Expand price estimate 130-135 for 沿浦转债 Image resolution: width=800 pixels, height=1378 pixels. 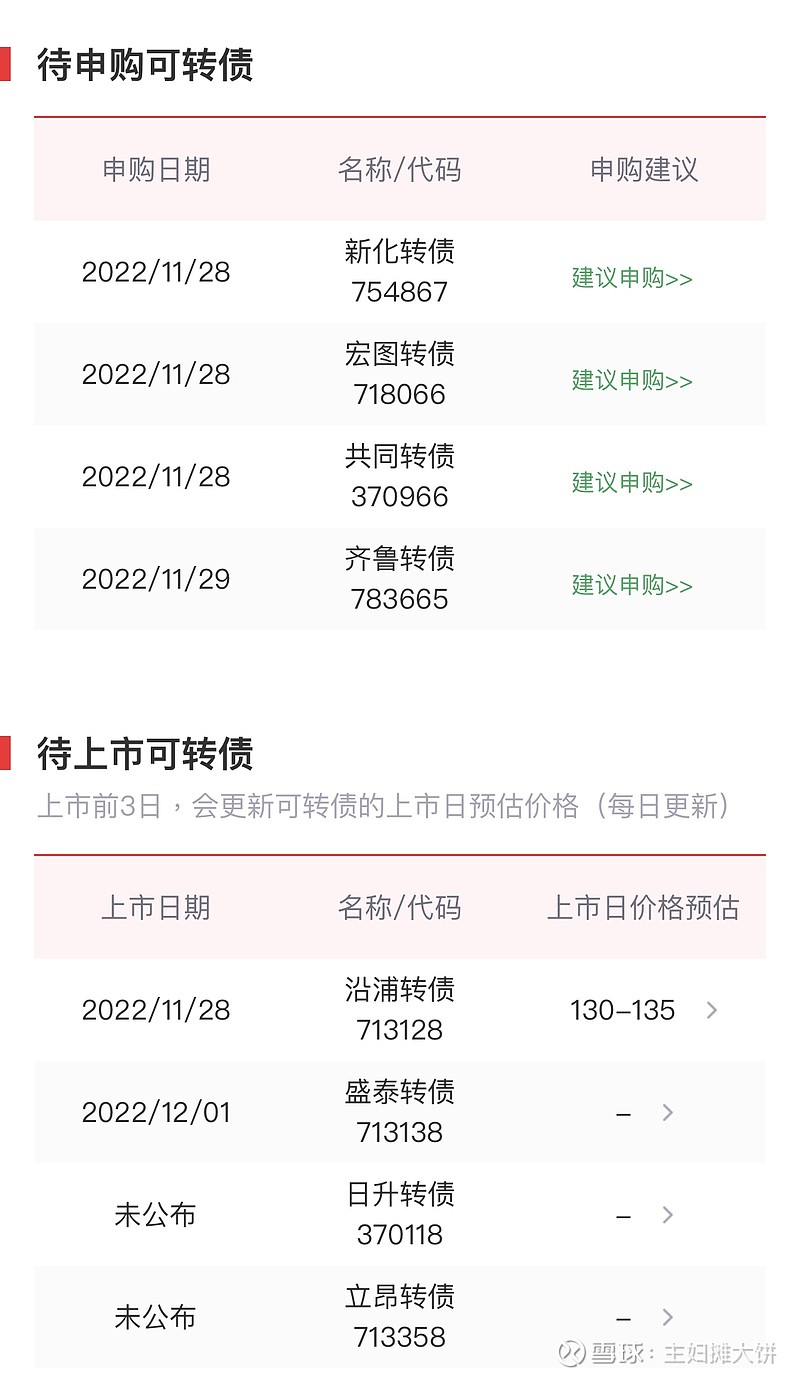[644, 1010]
